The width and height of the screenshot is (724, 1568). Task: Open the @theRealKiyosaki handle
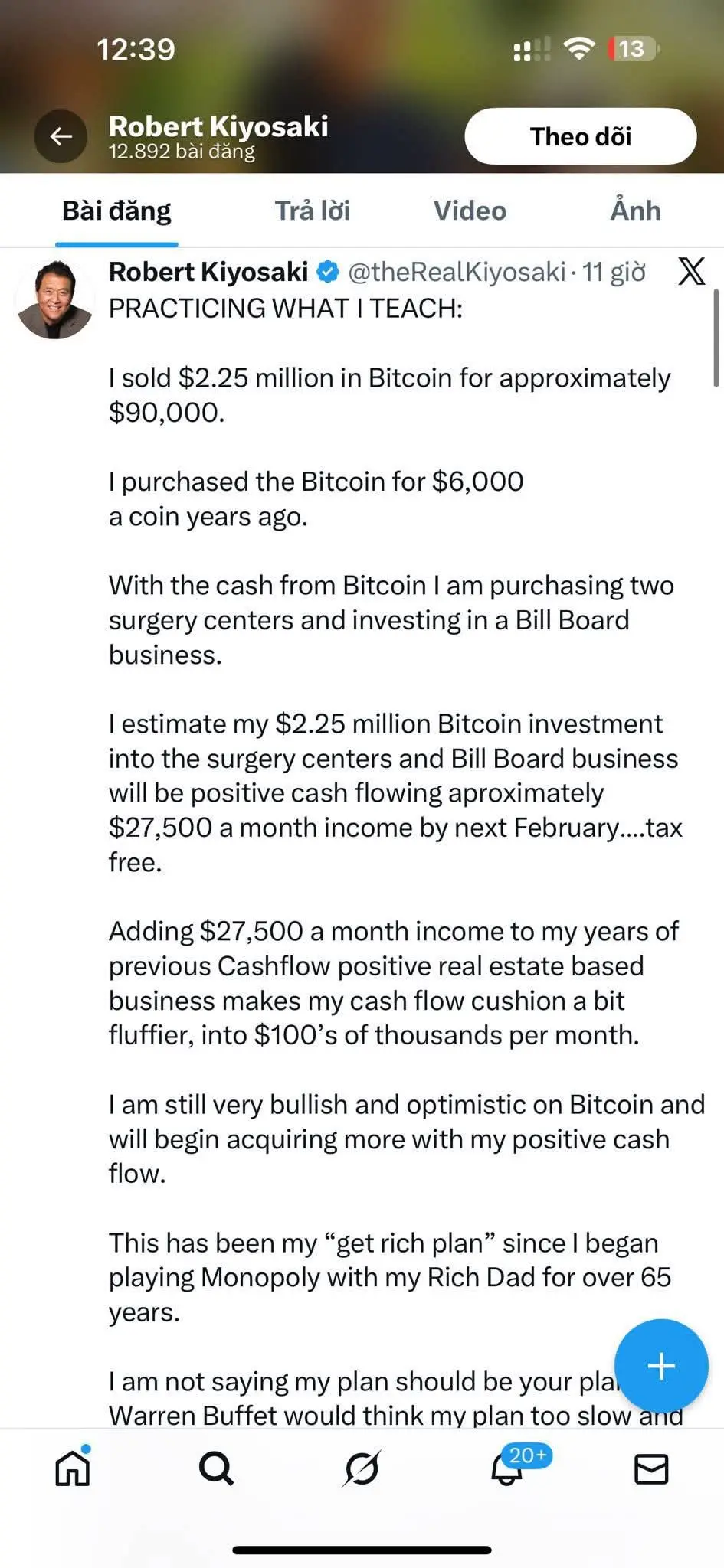pyautogui.click(x=457, y=272)
